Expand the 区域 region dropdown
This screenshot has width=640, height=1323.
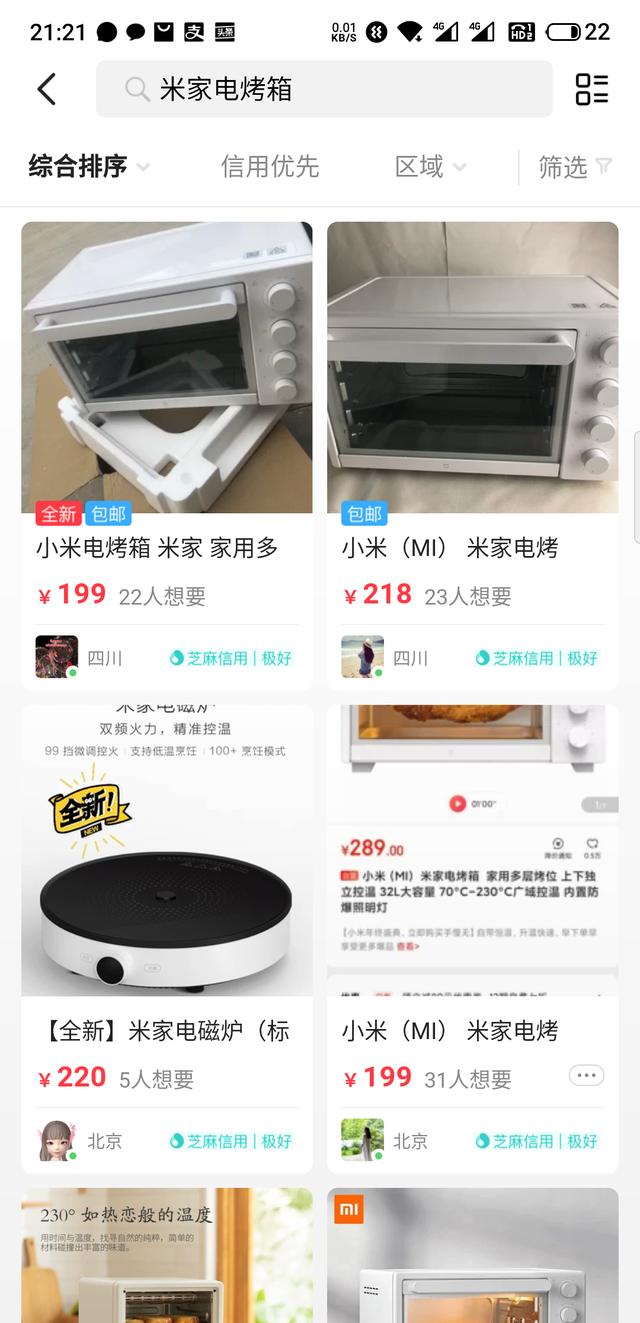click(430, 167)
